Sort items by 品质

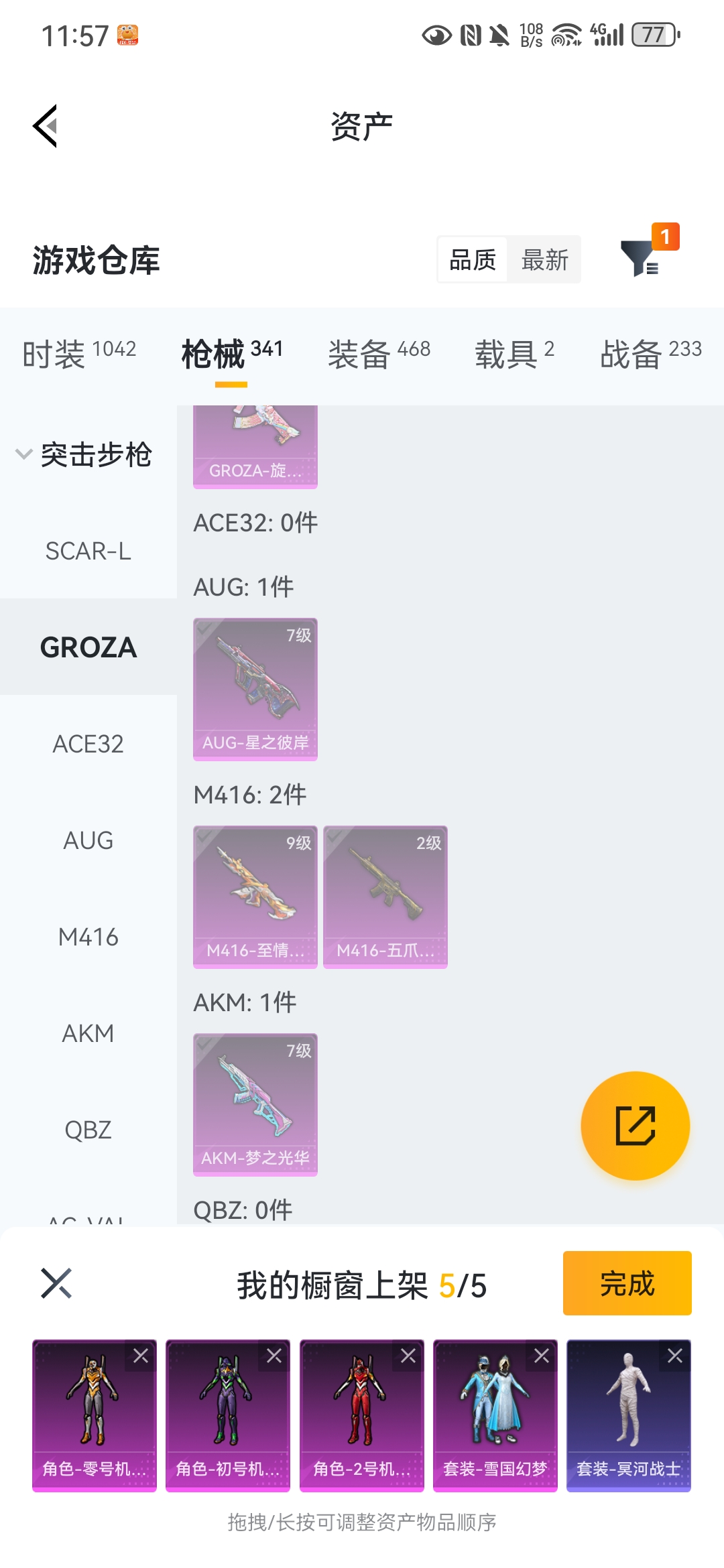point(473,260)
